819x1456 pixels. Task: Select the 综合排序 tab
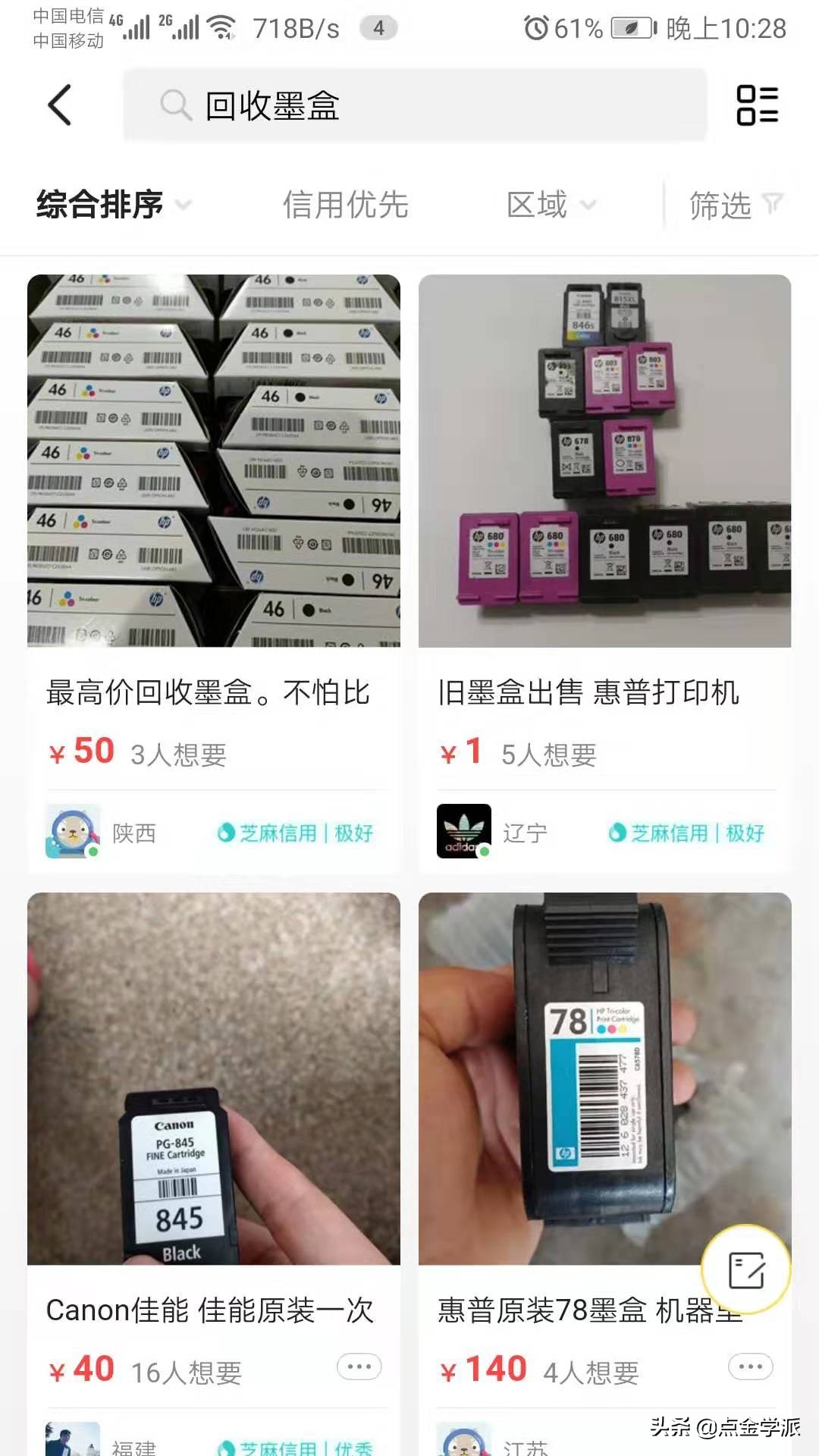(x=99, y=204)
